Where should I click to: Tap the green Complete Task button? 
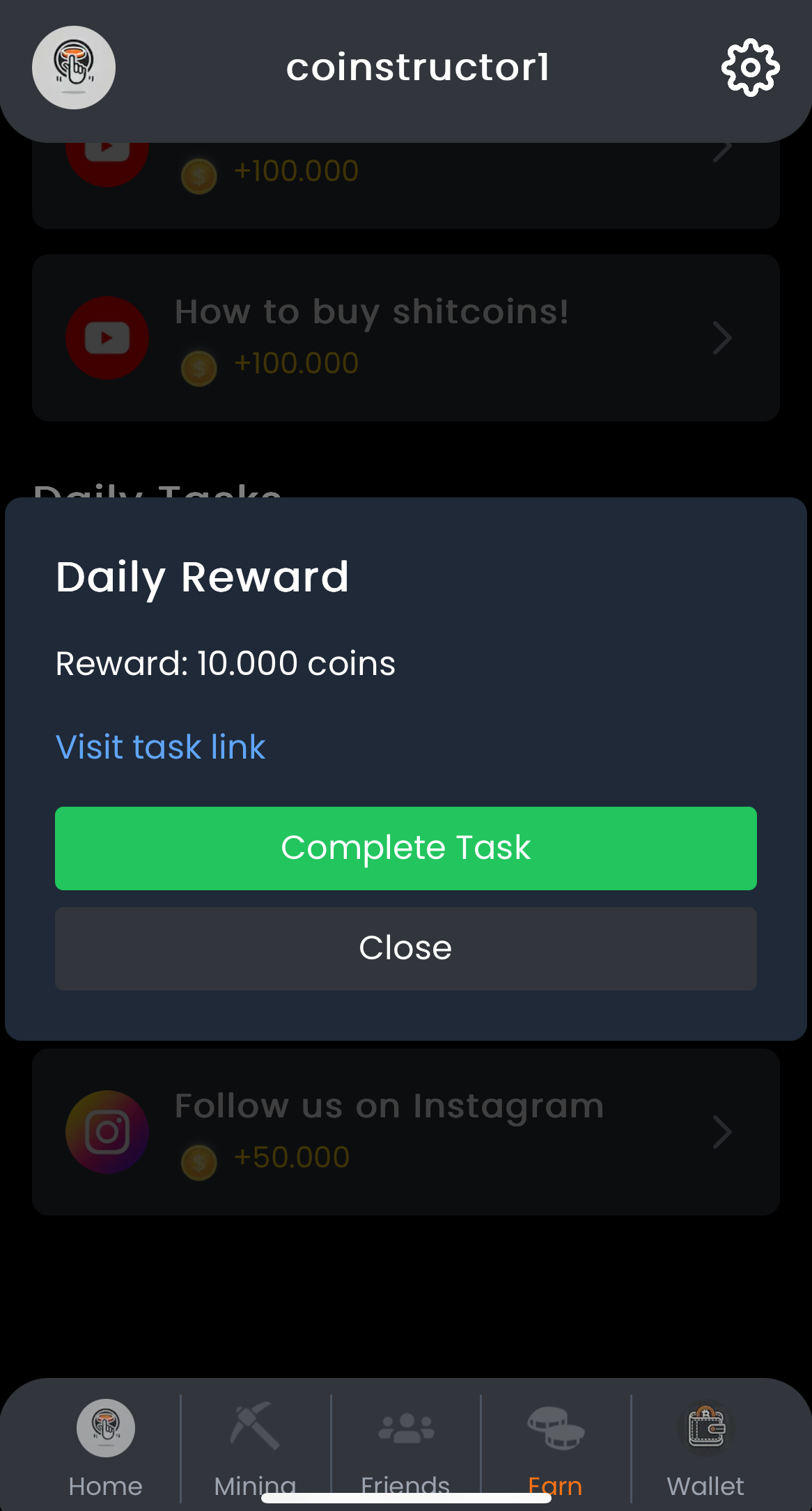[406, 848]
